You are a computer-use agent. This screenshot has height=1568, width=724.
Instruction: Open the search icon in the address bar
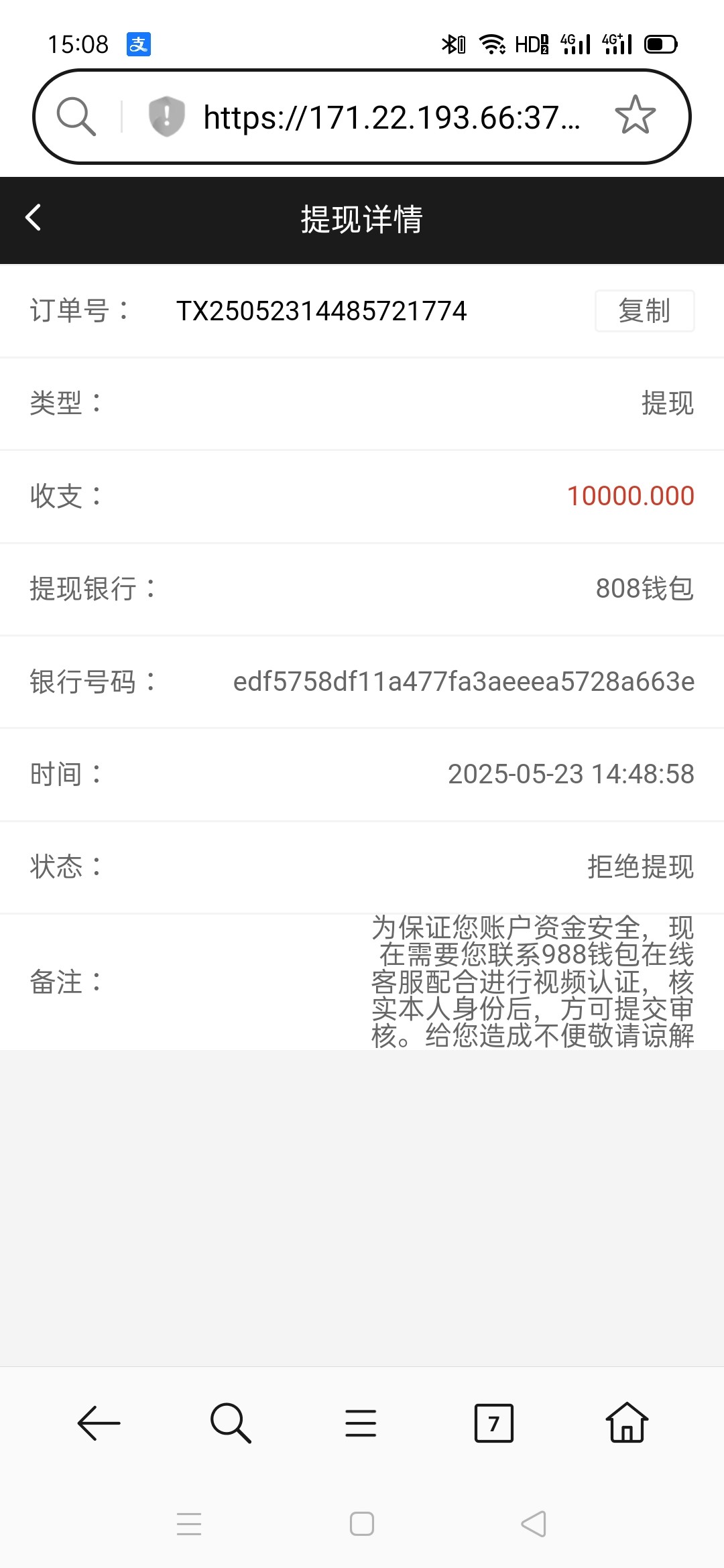[x=76, y=117]
